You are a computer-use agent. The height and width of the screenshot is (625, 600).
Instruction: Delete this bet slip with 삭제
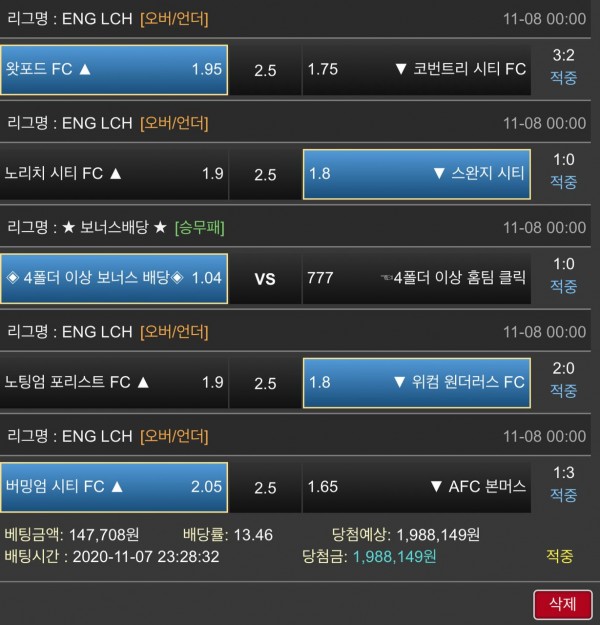562,603
